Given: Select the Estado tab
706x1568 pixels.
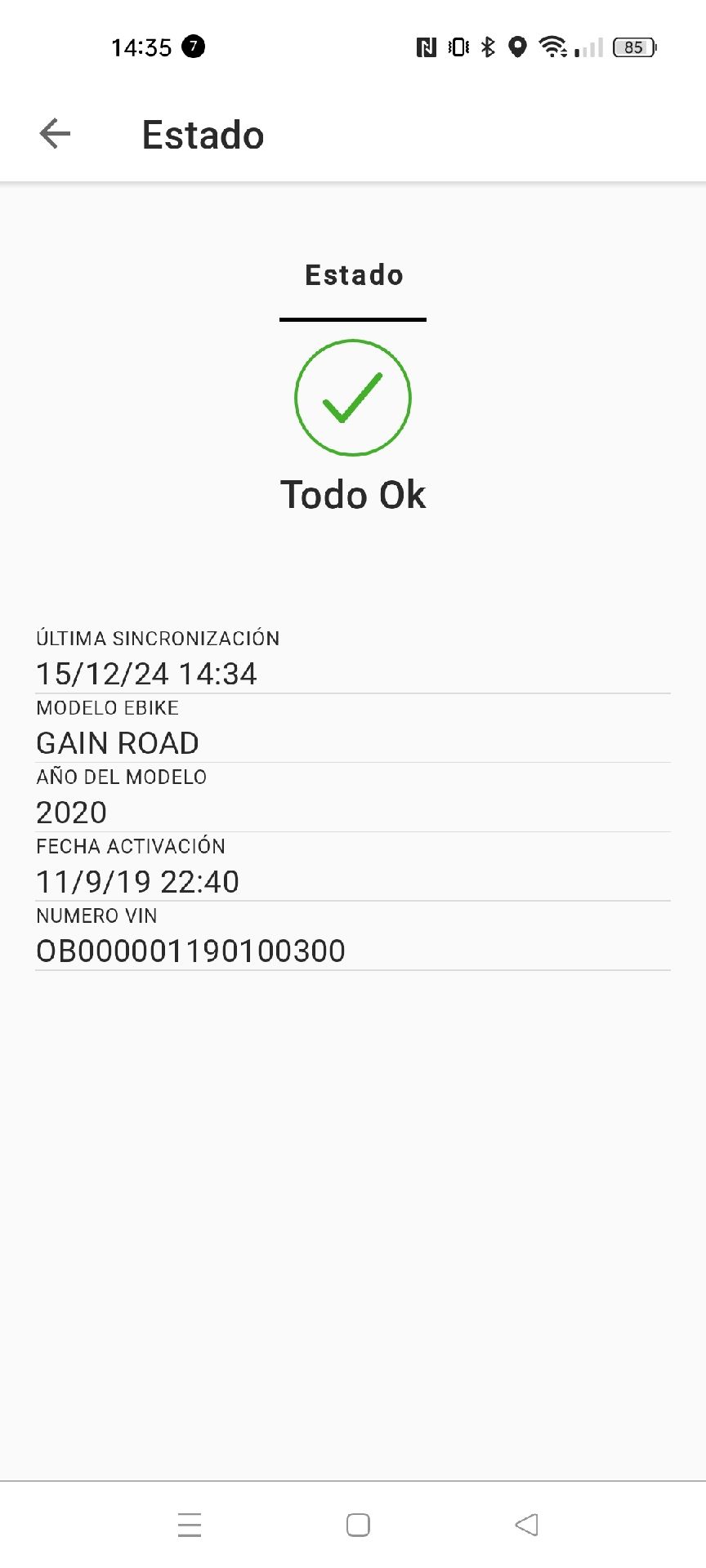Looking at the screenshot, I should tap(353, 276).
